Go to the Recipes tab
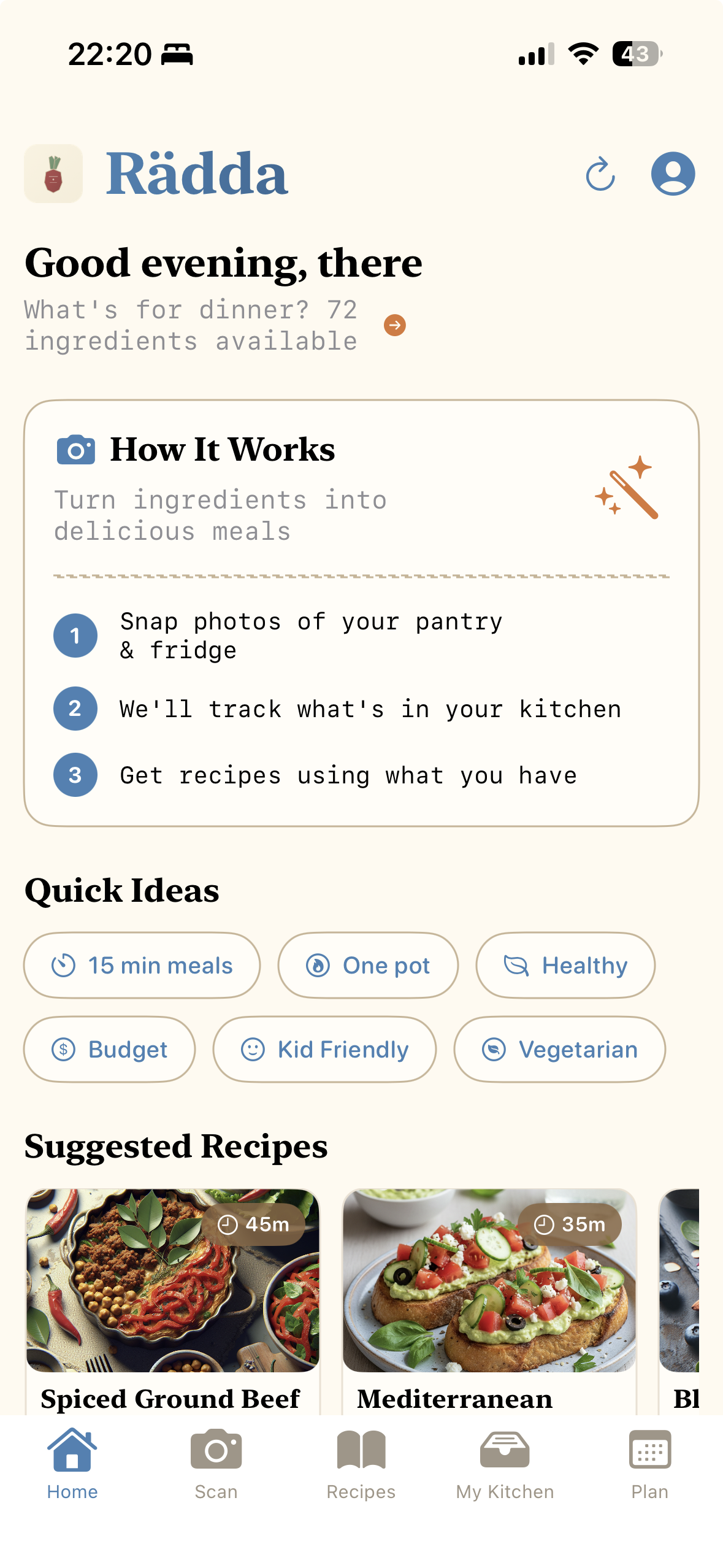 coord(361,1464)
